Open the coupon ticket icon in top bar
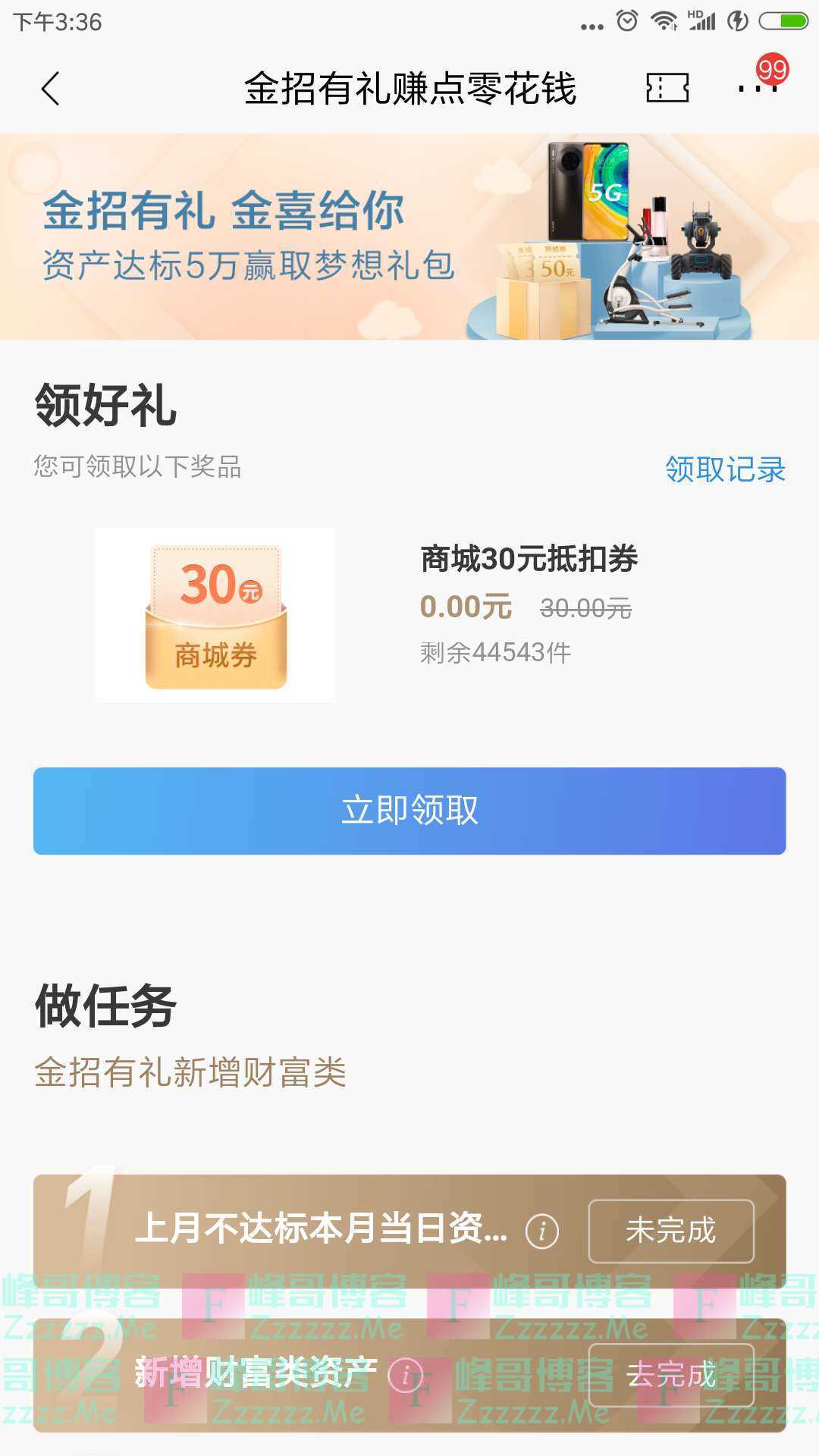The width and height of the screenshot is (819, 1456). [x=667, y=87]
